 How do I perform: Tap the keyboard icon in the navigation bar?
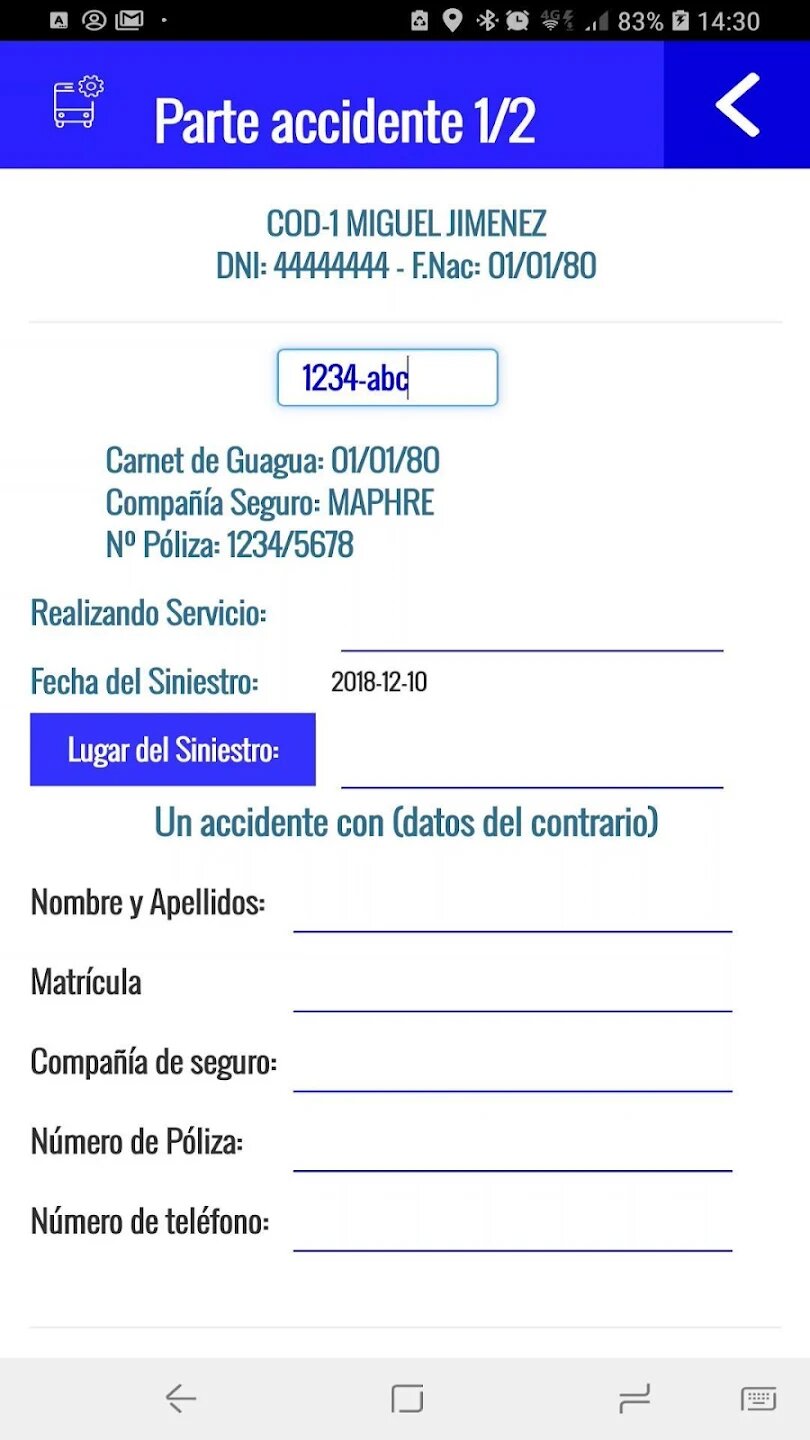(758, 1398)
